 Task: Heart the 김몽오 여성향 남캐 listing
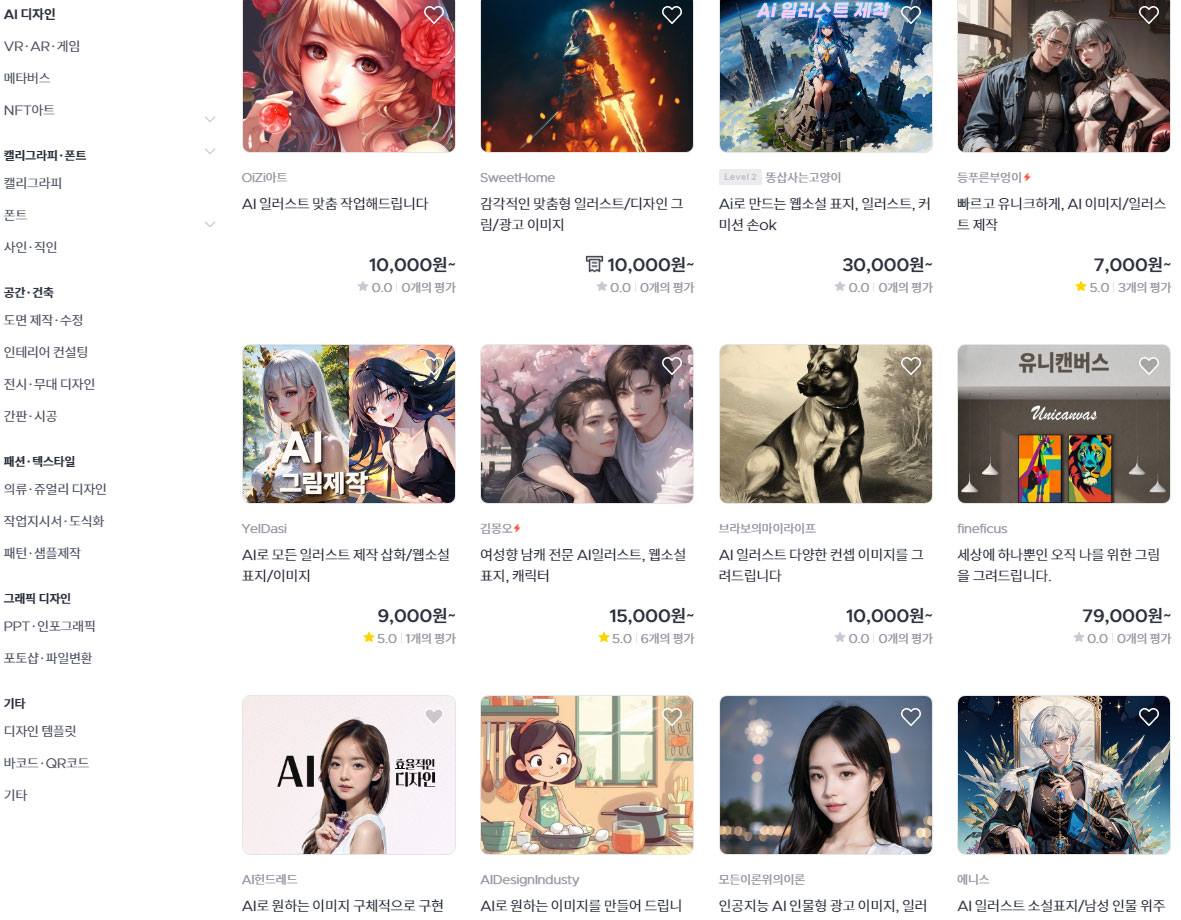672,366
